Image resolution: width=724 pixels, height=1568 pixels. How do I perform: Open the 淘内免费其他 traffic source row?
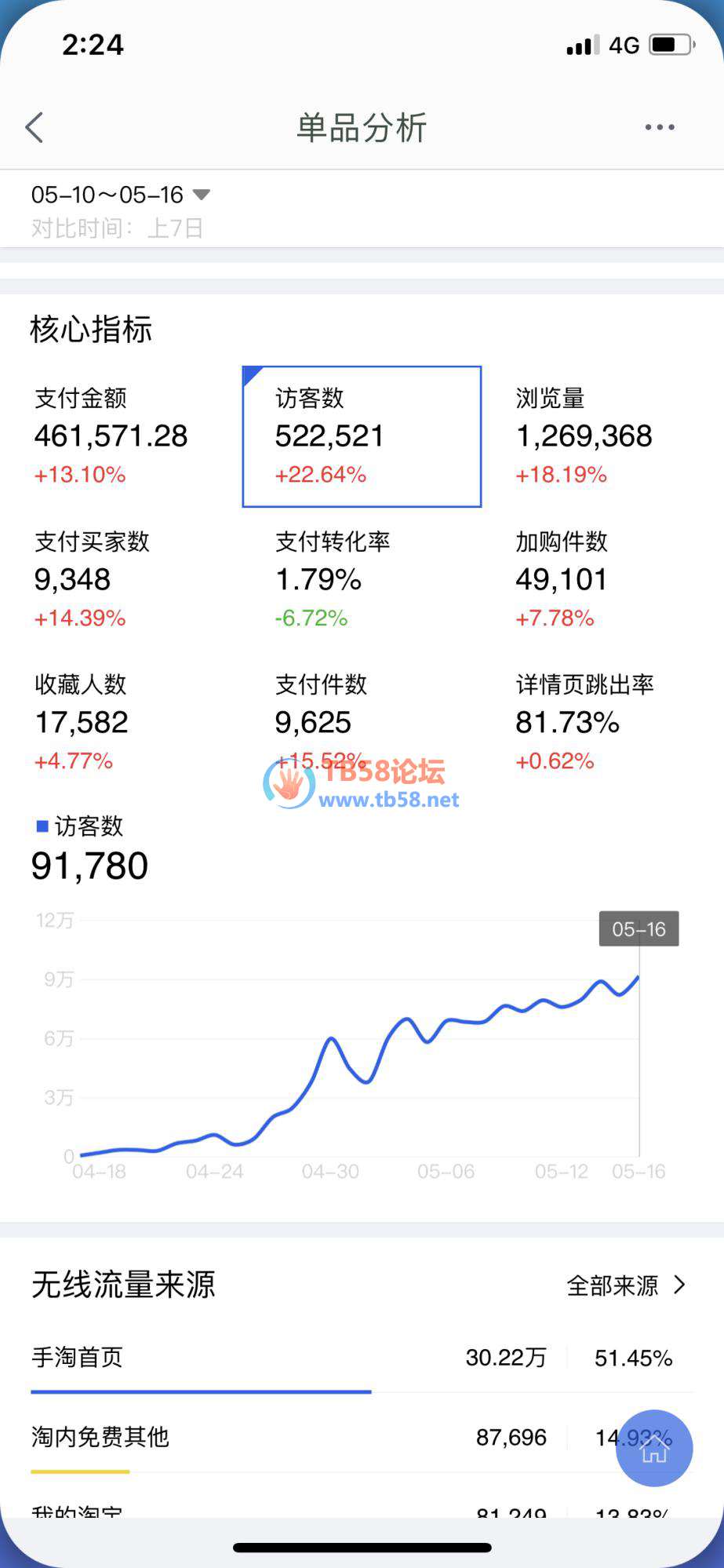pos(314,1438)
